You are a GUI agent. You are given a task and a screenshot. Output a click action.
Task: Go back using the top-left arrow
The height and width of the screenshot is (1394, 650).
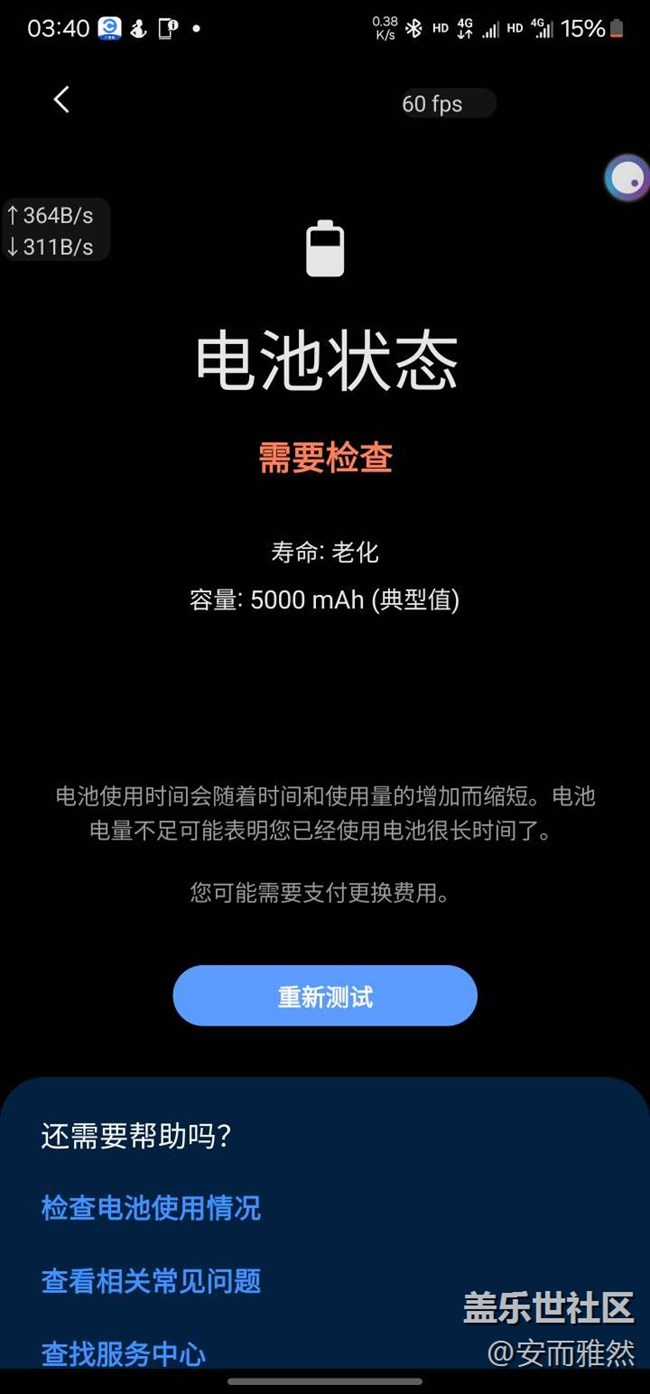click(61, 99)
